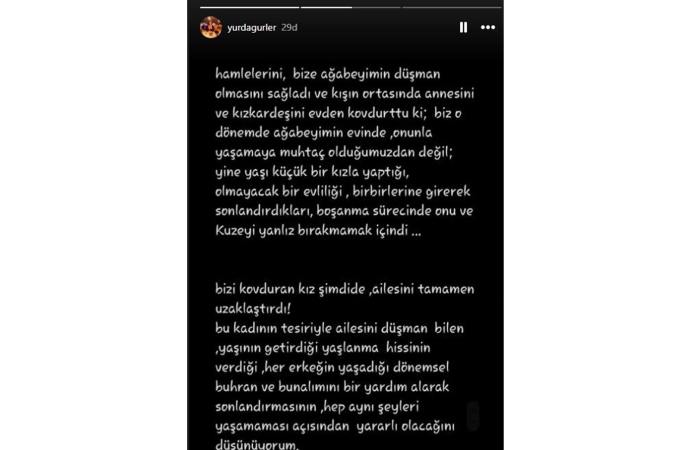
Task: Open the story's more options menu
Action: [x=488, y=27]
